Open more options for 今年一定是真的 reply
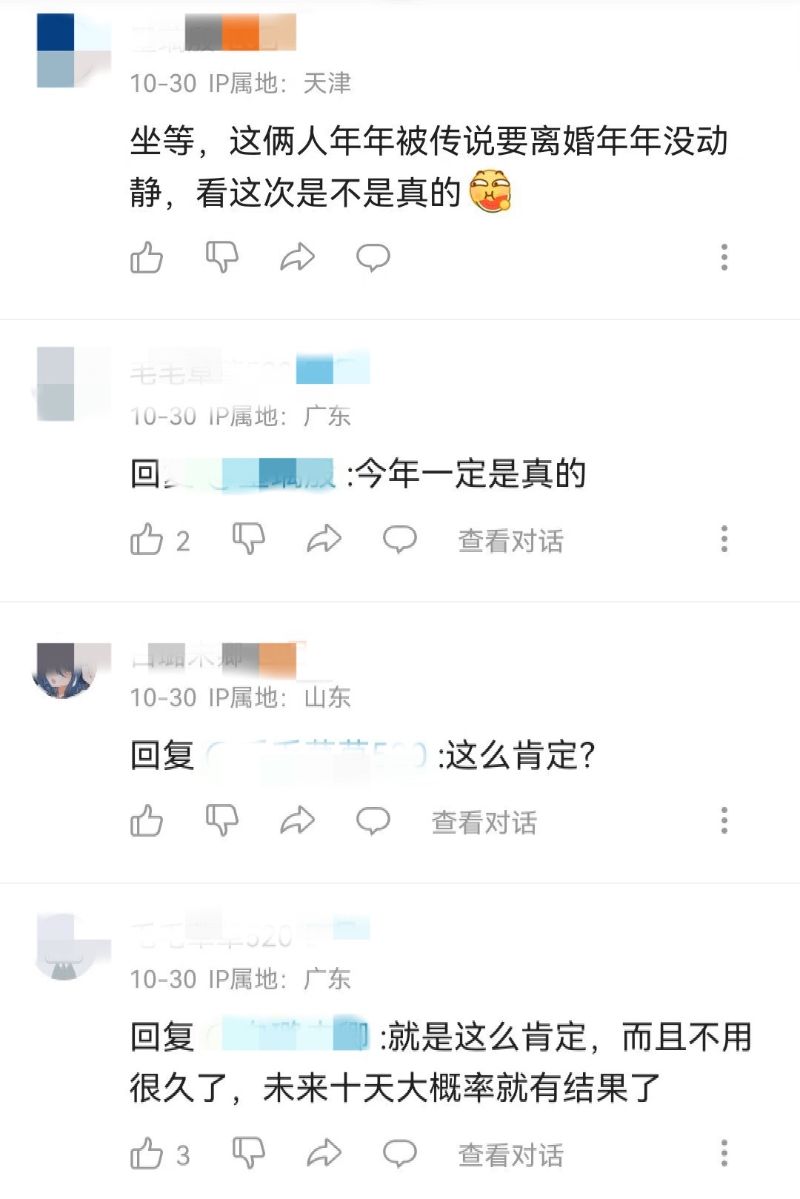The image size is (800, 1199). 725,541
